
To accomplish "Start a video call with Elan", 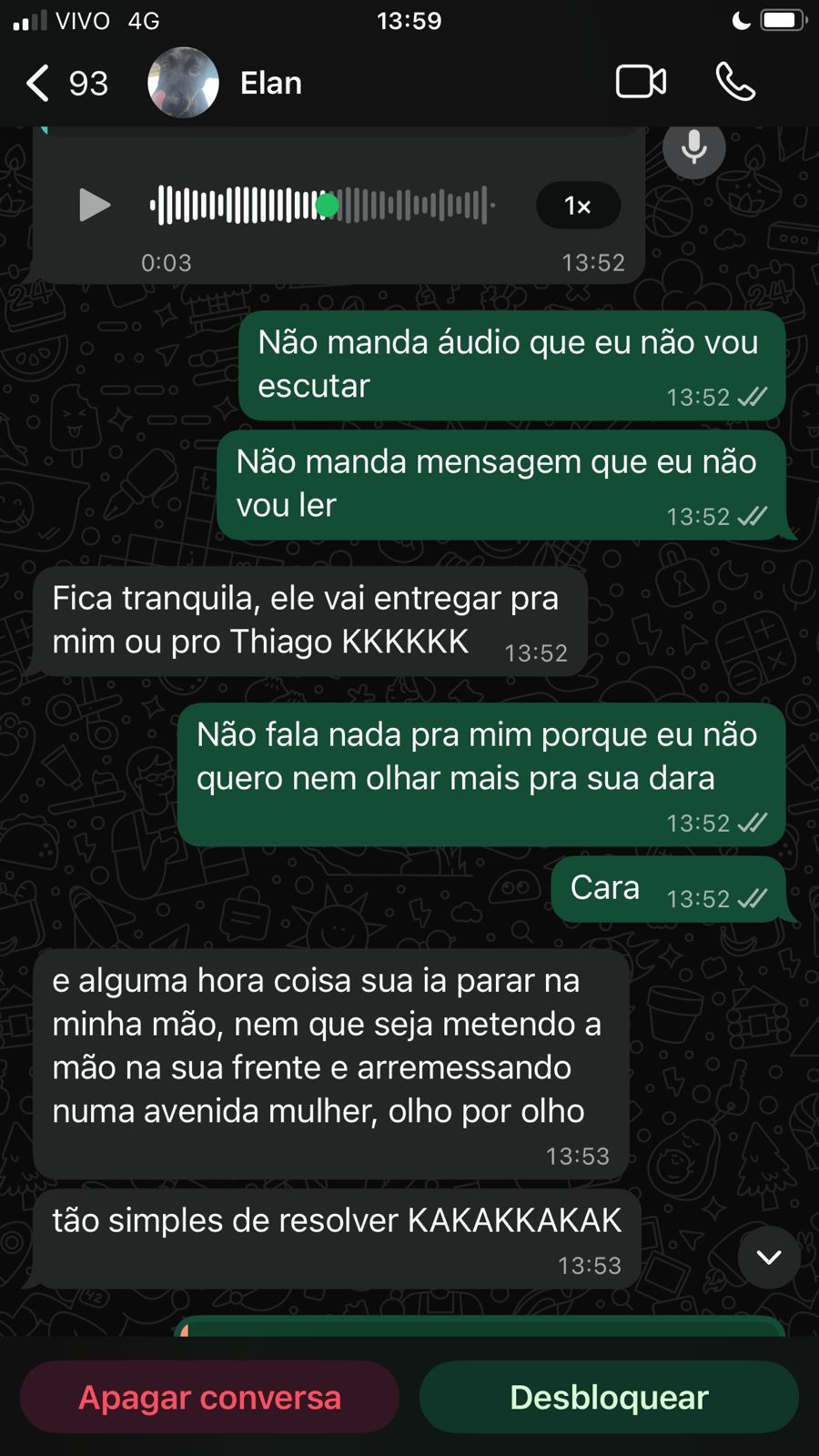I will point(641,82).
